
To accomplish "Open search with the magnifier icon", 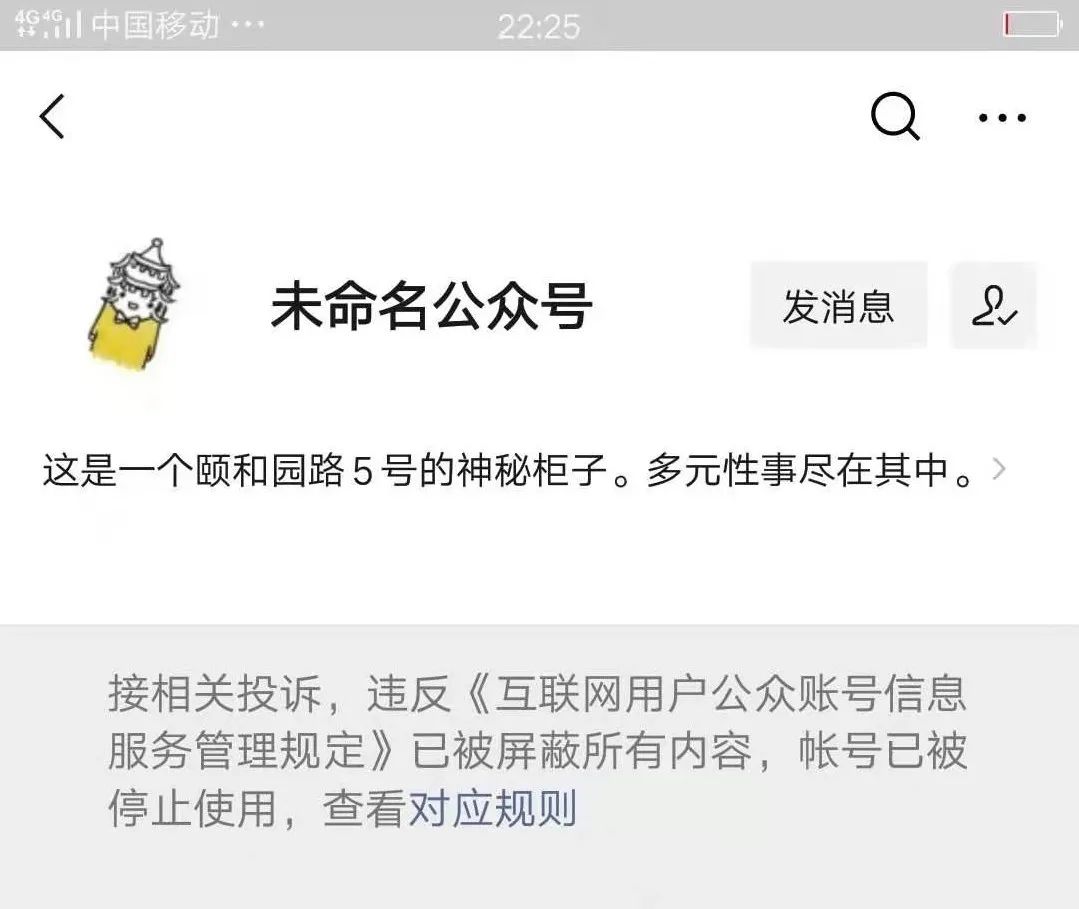I will coord(895,117).
